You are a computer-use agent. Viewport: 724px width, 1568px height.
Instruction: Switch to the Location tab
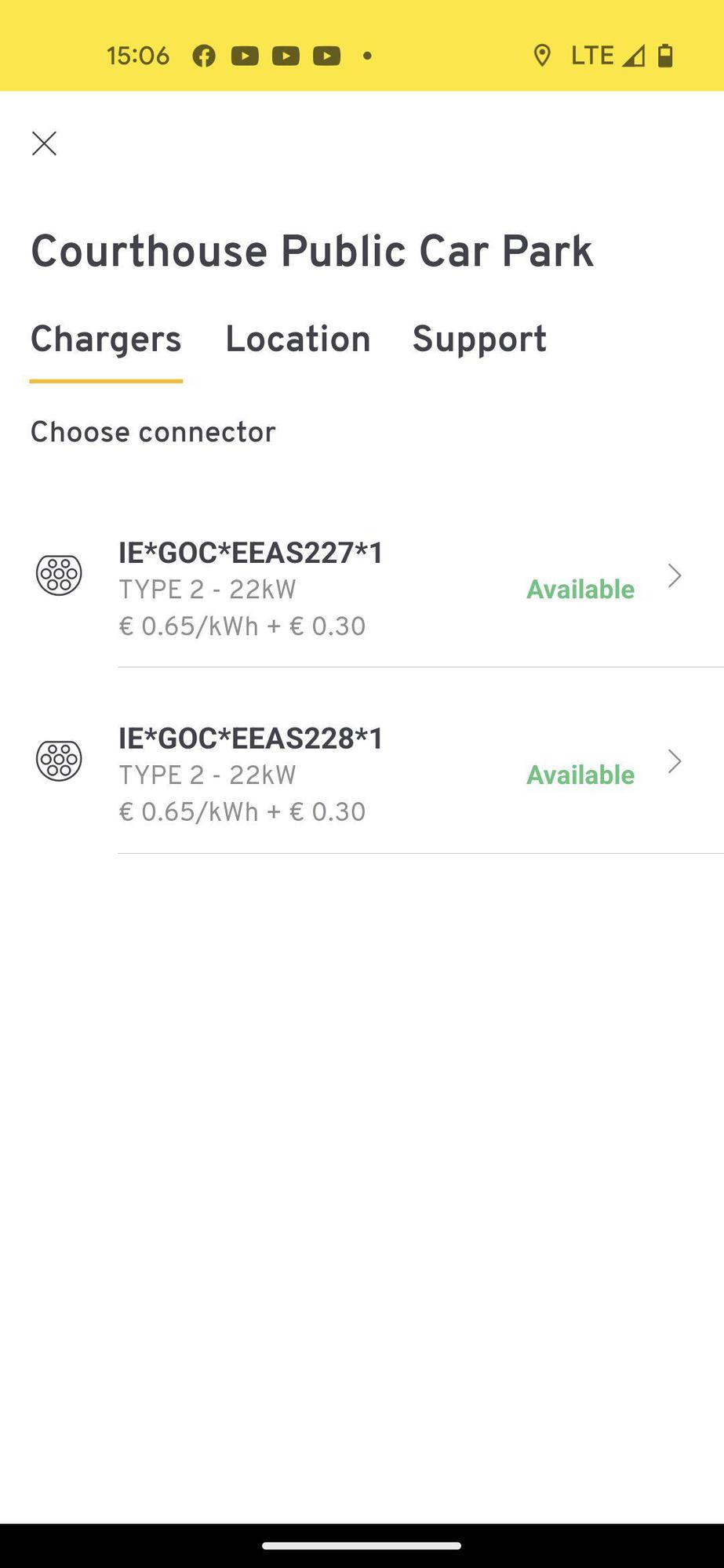[x=297, y=339]
